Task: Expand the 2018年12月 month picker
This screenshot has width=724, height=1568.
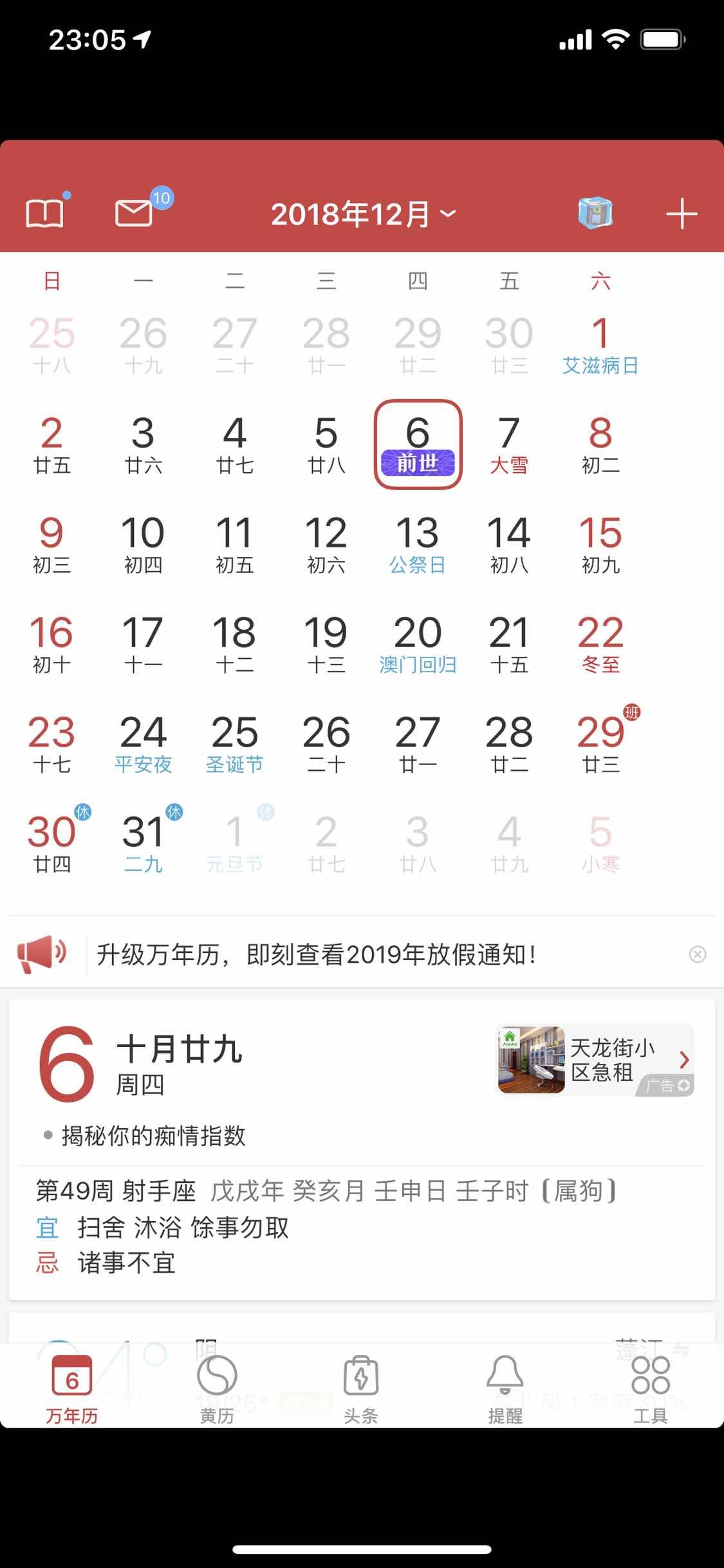Action: pos(363,214)
